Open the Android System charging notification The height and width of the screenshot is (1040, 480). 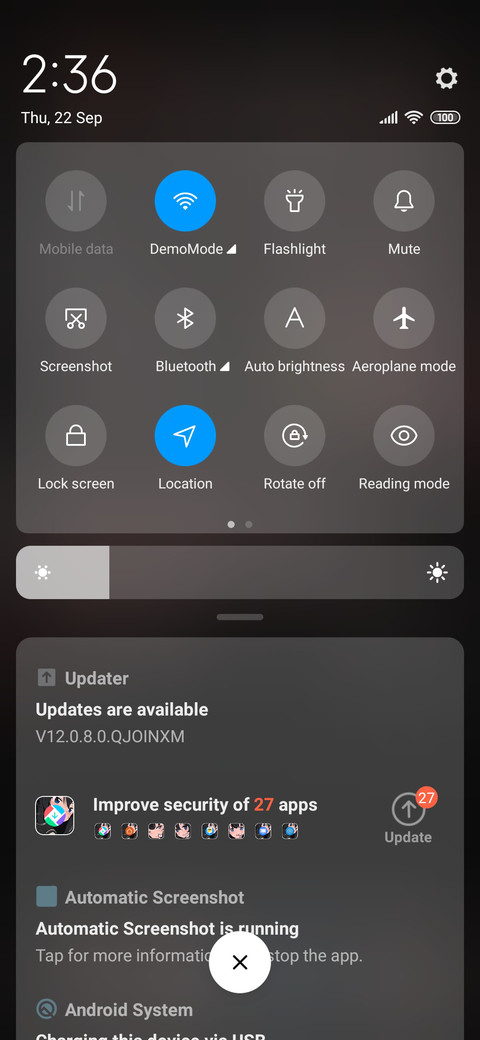(x=240, y=1019)
